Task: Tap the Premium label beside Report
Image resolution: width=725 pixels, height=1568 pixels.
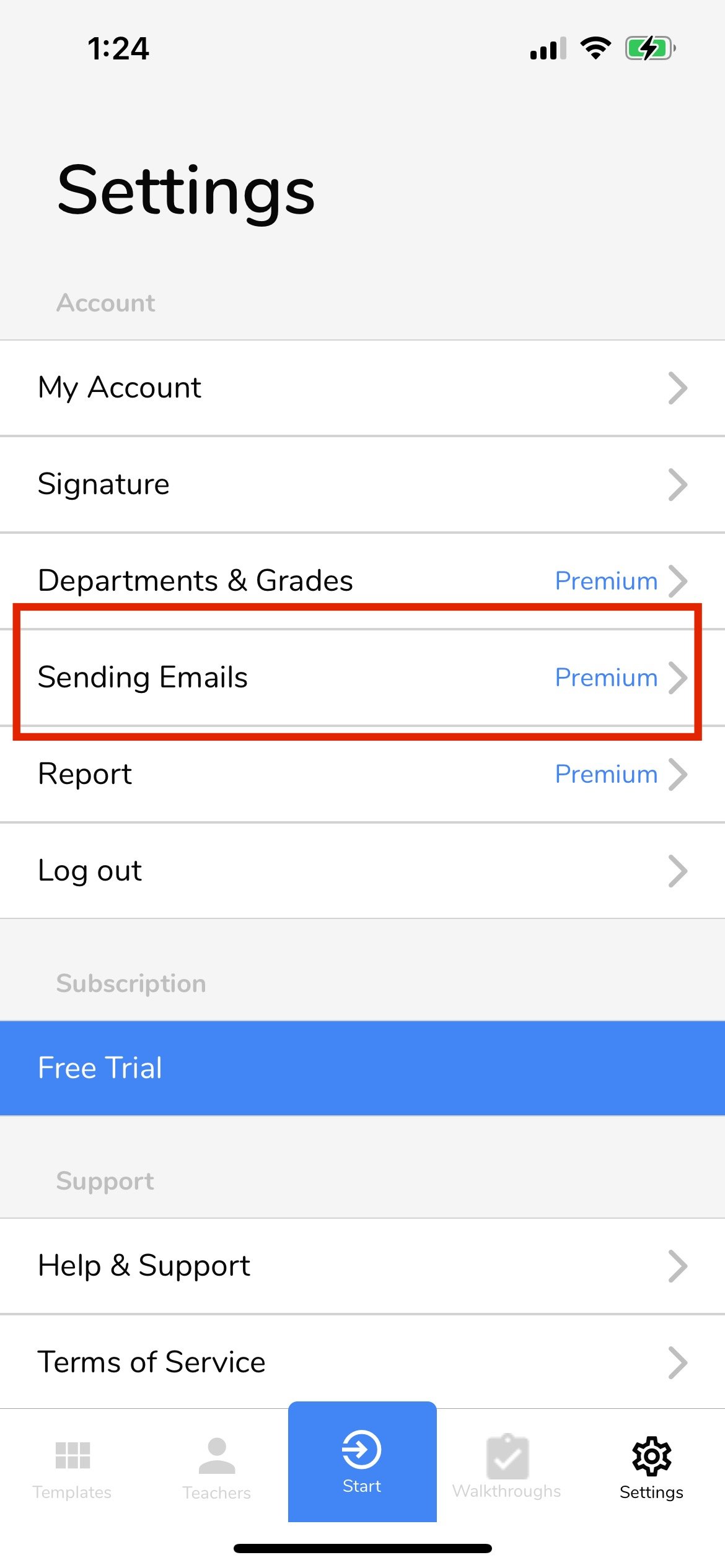Action: [606, 775]
